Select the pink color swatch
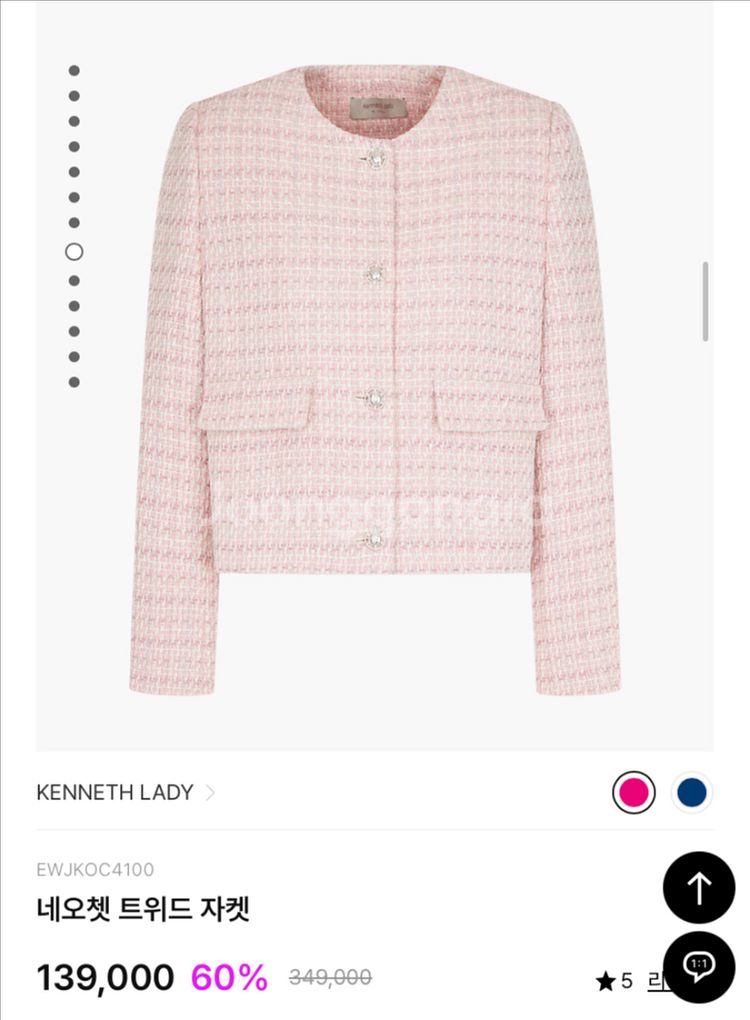 [633, 793]
